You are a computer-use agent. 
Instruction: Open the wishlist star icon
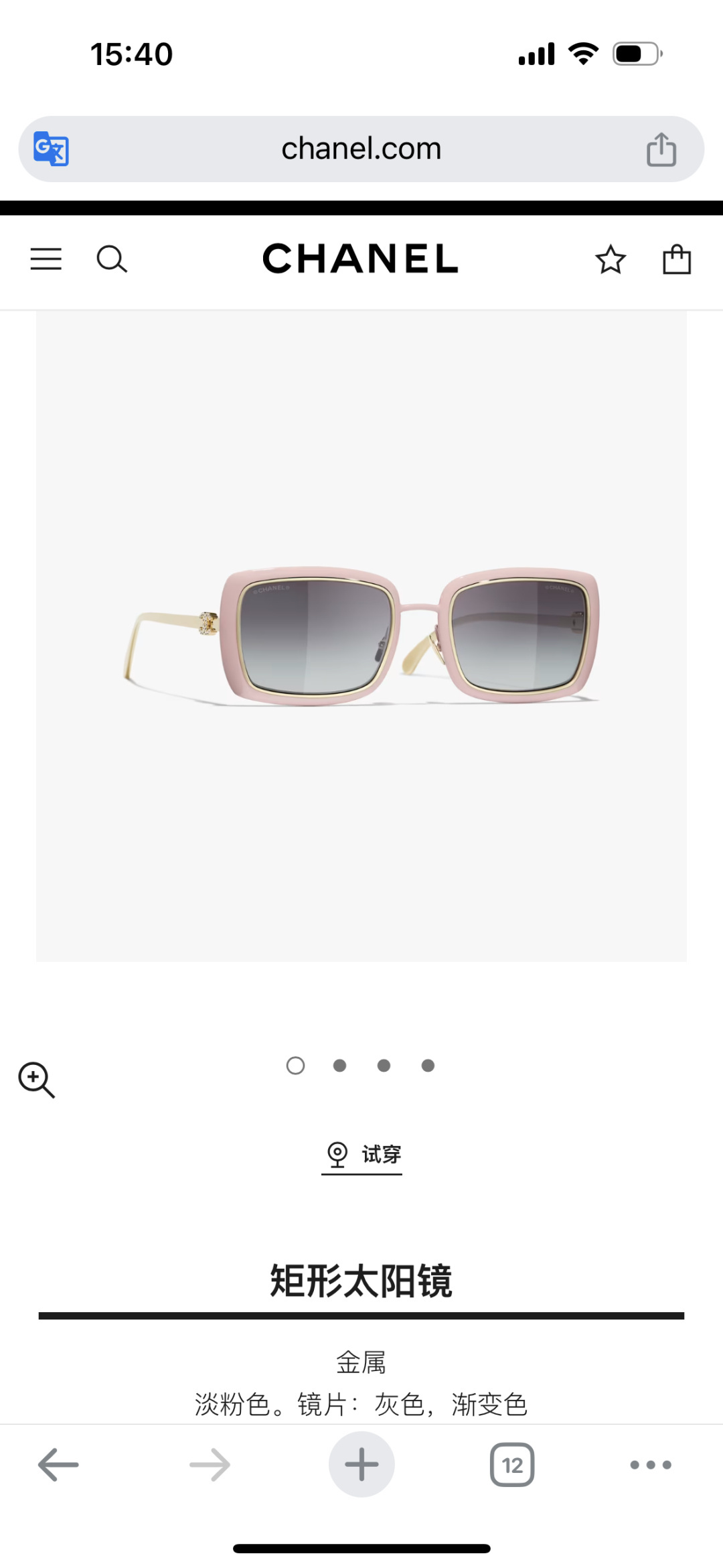pyautogui.click(x=610, y=260)
